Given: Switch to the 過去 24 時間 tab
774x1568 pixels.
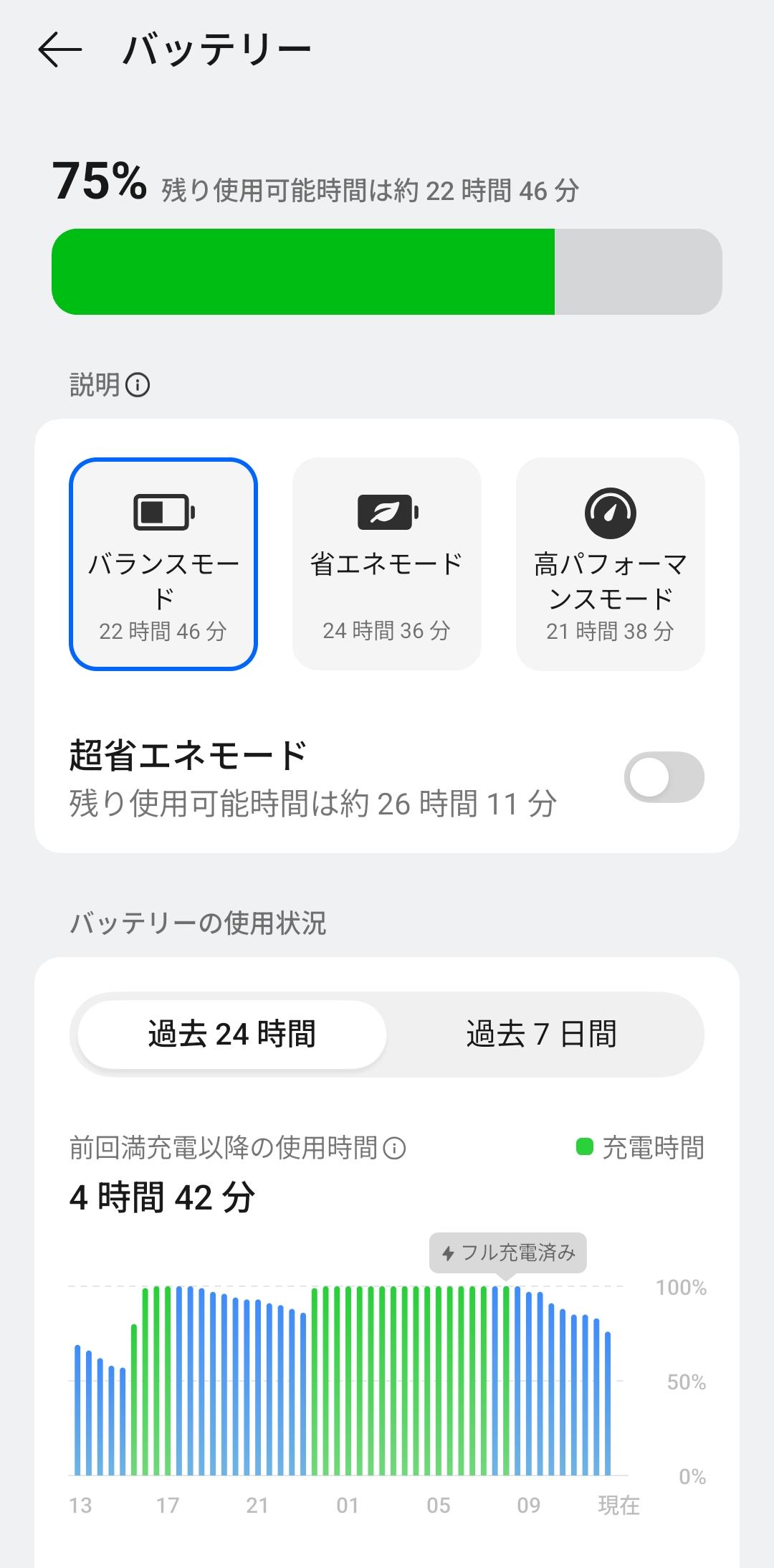Looking at the screenshot, I should (232, 1034).
